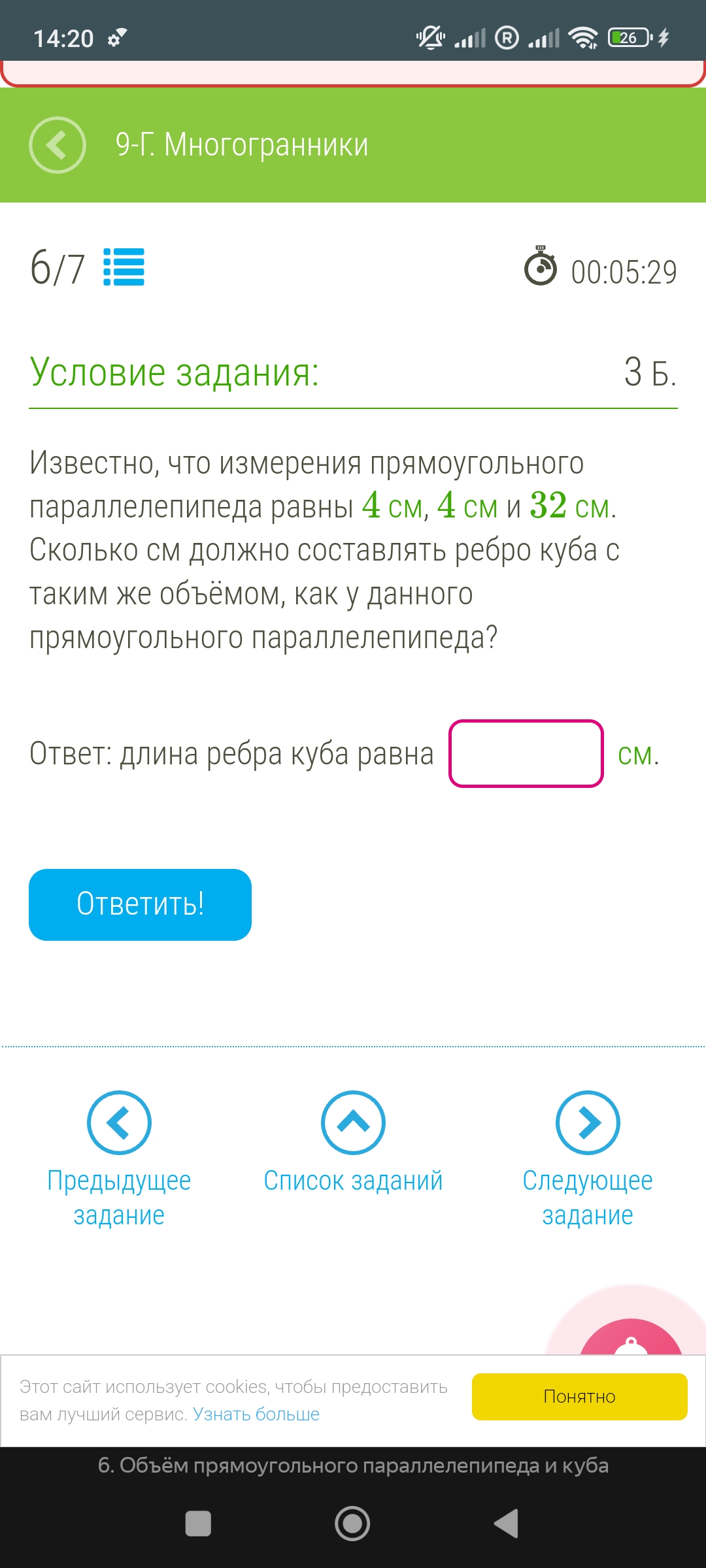Open the task list icon beside 6/7
Image resolution: width=706 pixels, height=1568 pixels.
click(124, 267)
